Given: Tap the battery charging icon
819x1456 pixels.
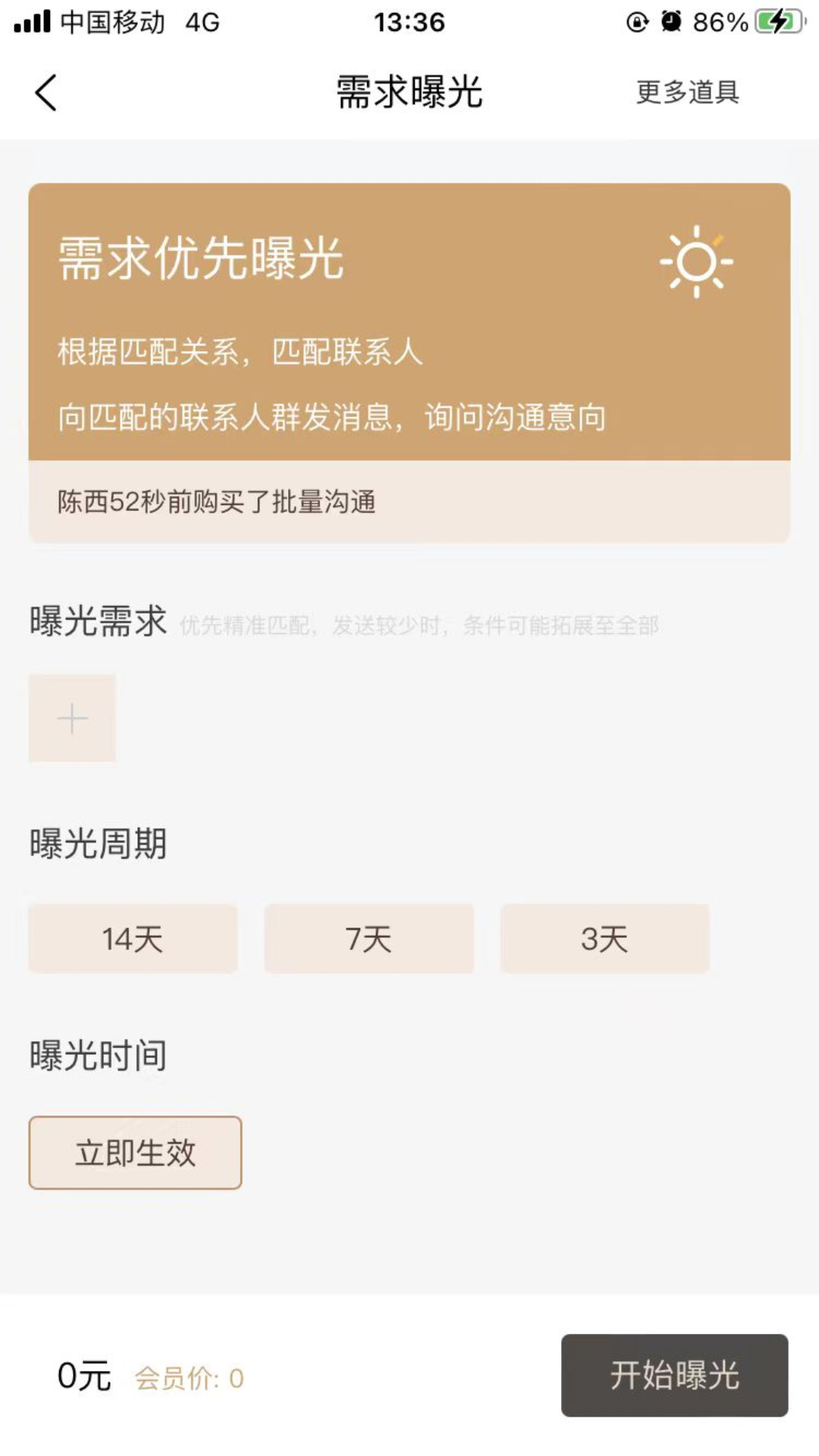Looking at the screenshot, I should [x=775, y=23].
